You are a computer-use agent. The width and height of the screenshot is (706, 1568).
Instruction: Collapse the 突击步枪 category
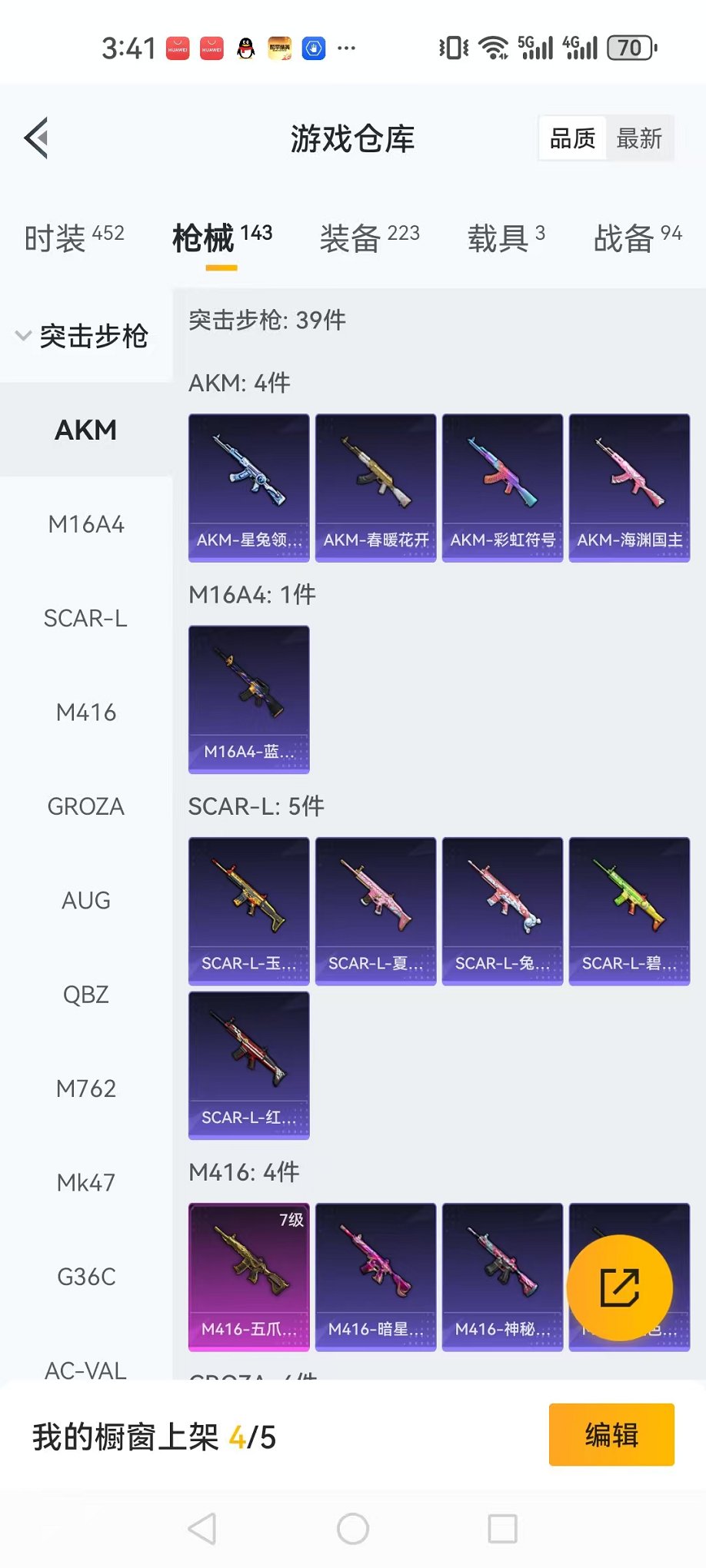point(83,336)
